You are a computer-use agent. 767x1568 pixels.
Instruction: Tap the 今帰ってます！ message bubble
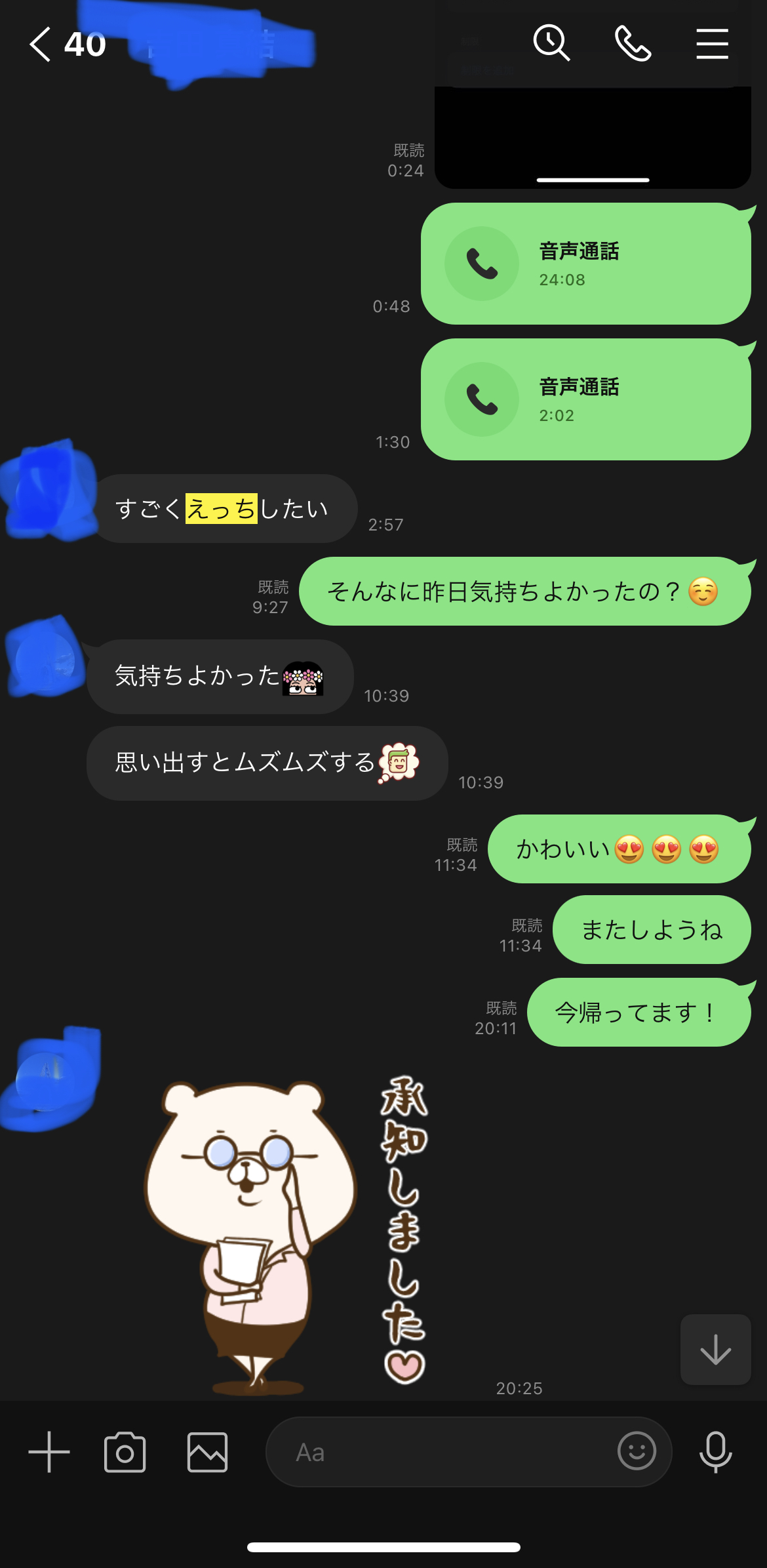pos(639,1012)
